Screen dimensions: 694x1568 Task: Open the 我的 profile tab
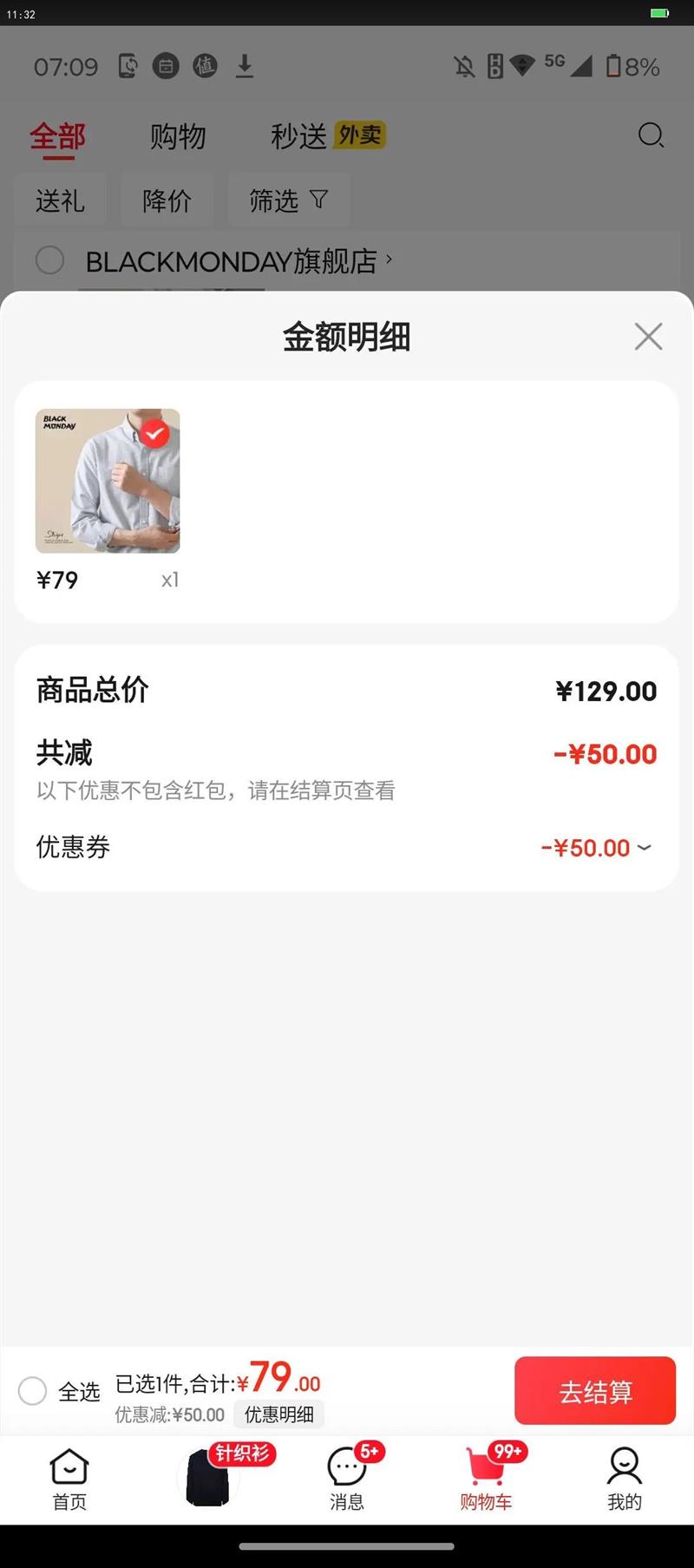[624, 1479]
